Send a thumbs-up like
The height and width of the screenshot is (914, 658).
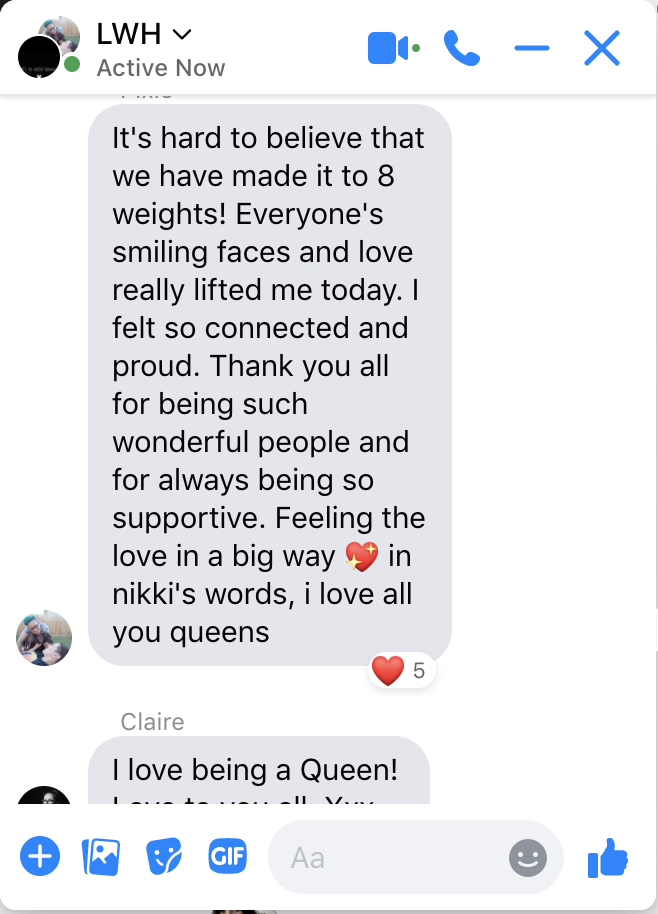click(608, 857)
